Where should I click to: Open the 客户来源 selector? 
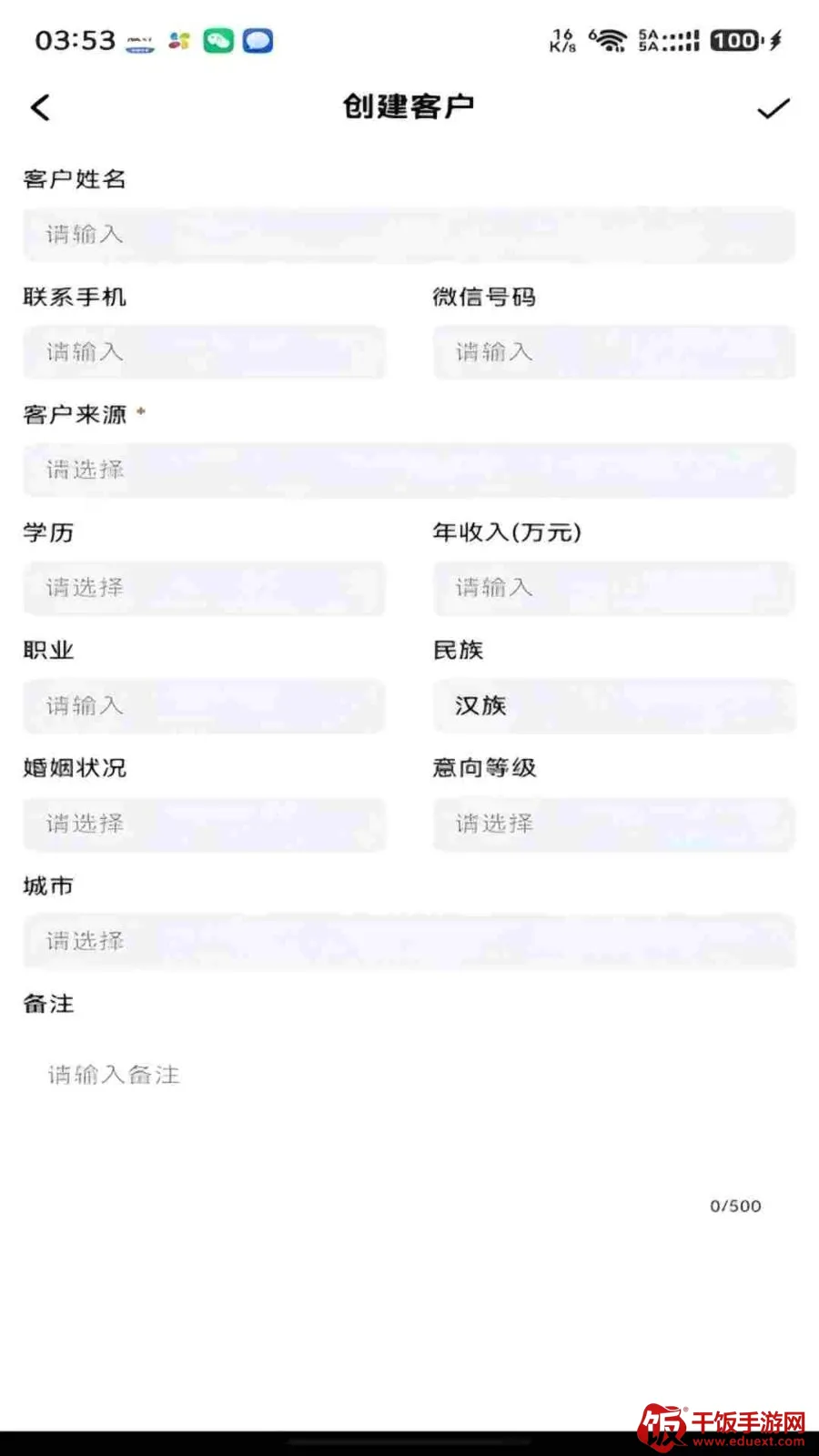pos(409,470)
